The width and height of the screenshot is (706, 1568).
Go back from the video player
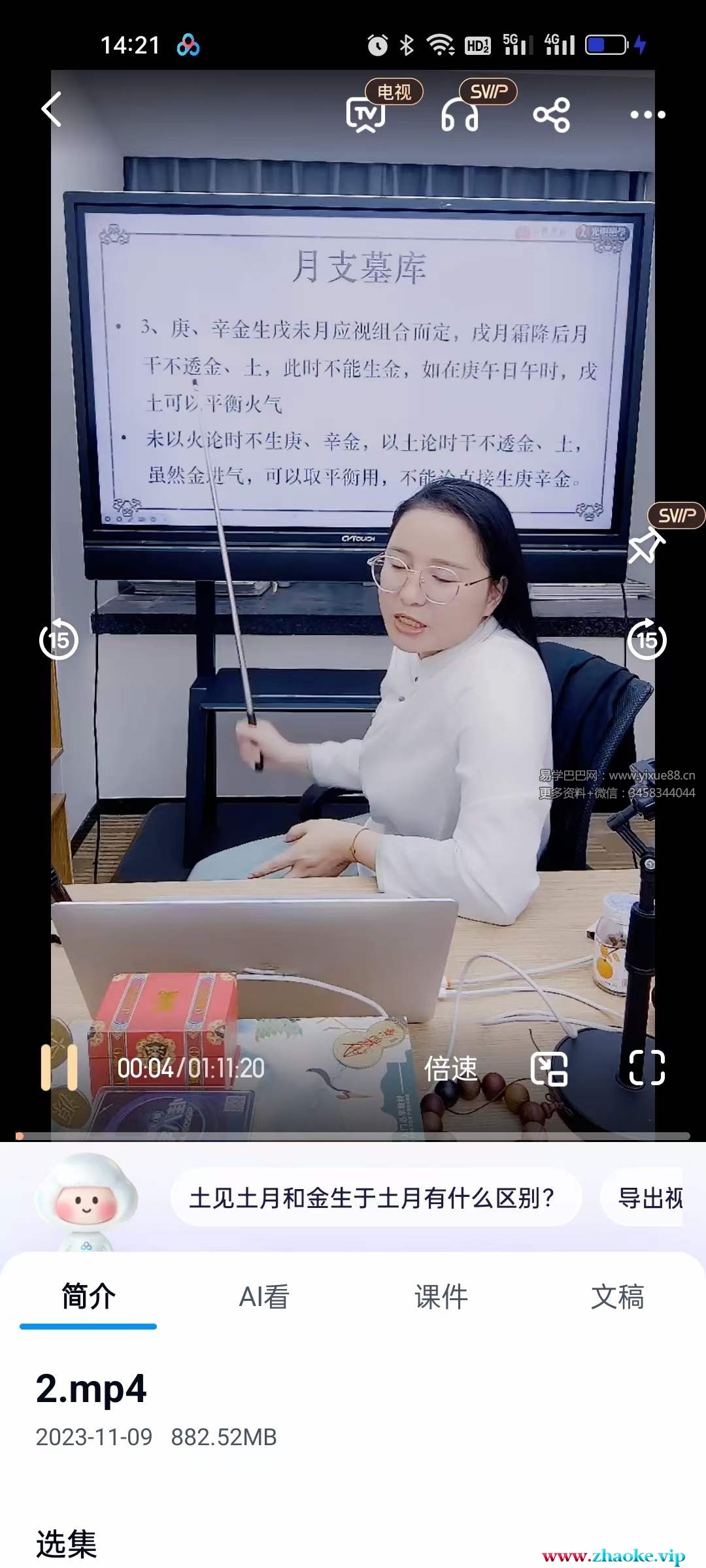[51, 109]
